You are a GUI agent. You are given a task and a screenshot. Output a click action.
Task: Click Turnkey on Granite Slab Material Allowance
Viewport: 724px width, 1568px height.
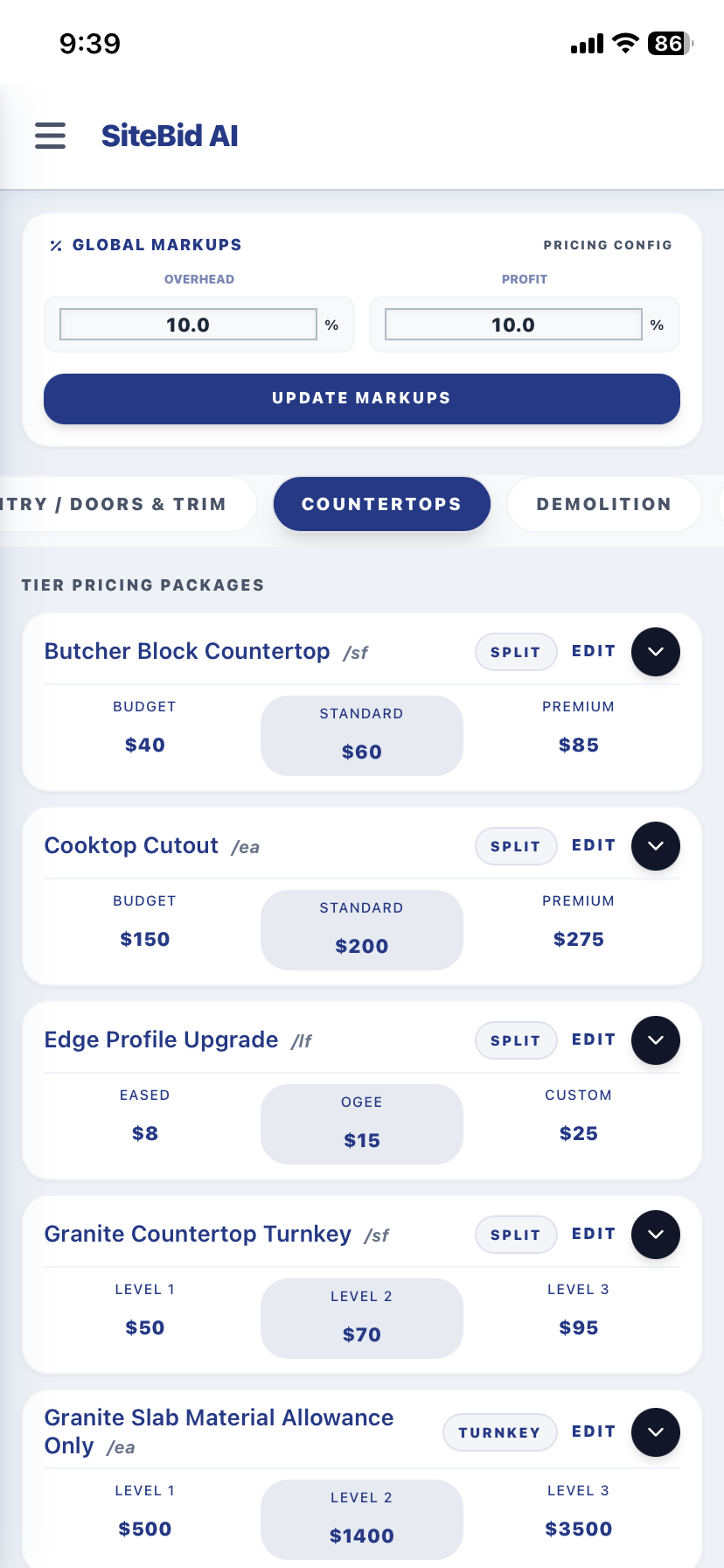499,1431
